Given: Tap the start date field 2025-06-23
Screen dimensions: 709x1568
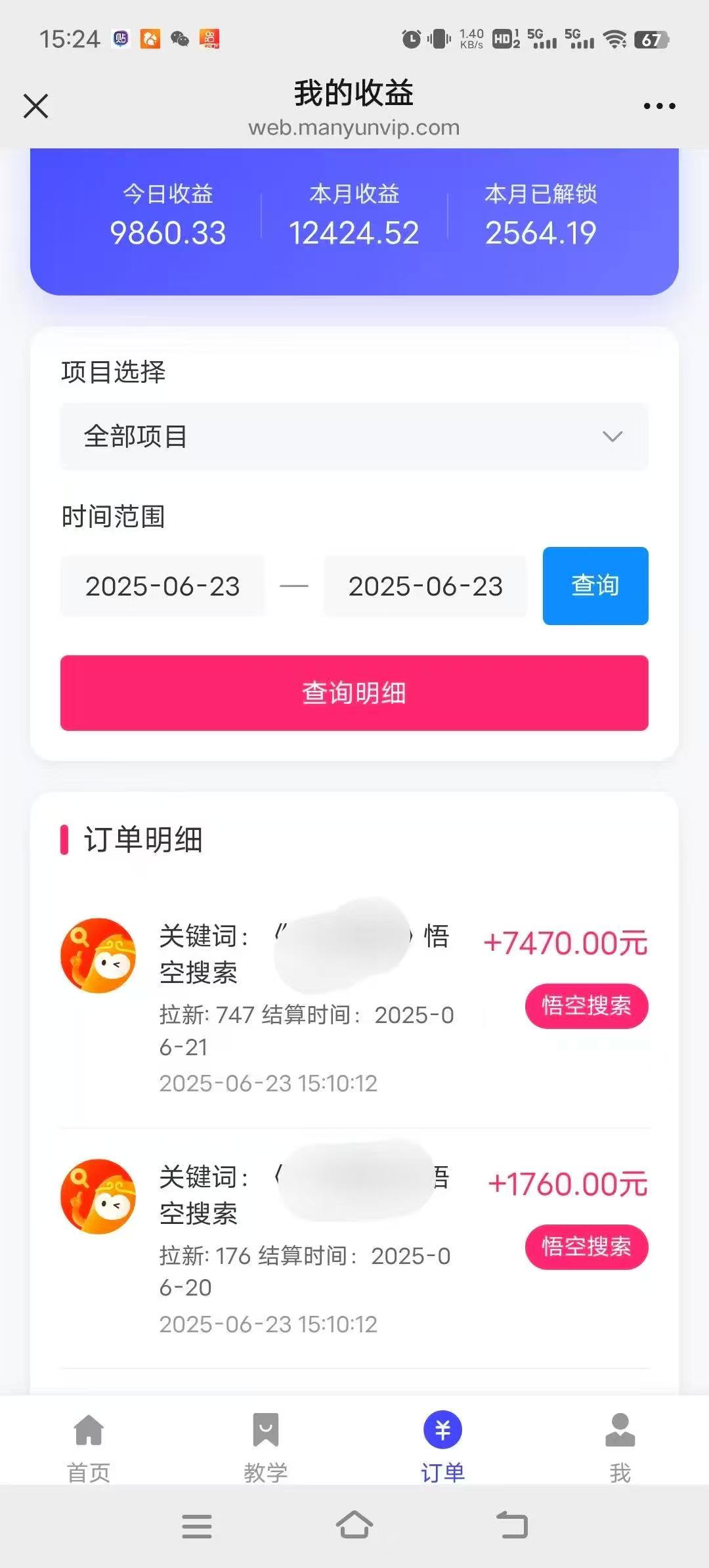Looking at the screenshot, I should tap(163, 586).
